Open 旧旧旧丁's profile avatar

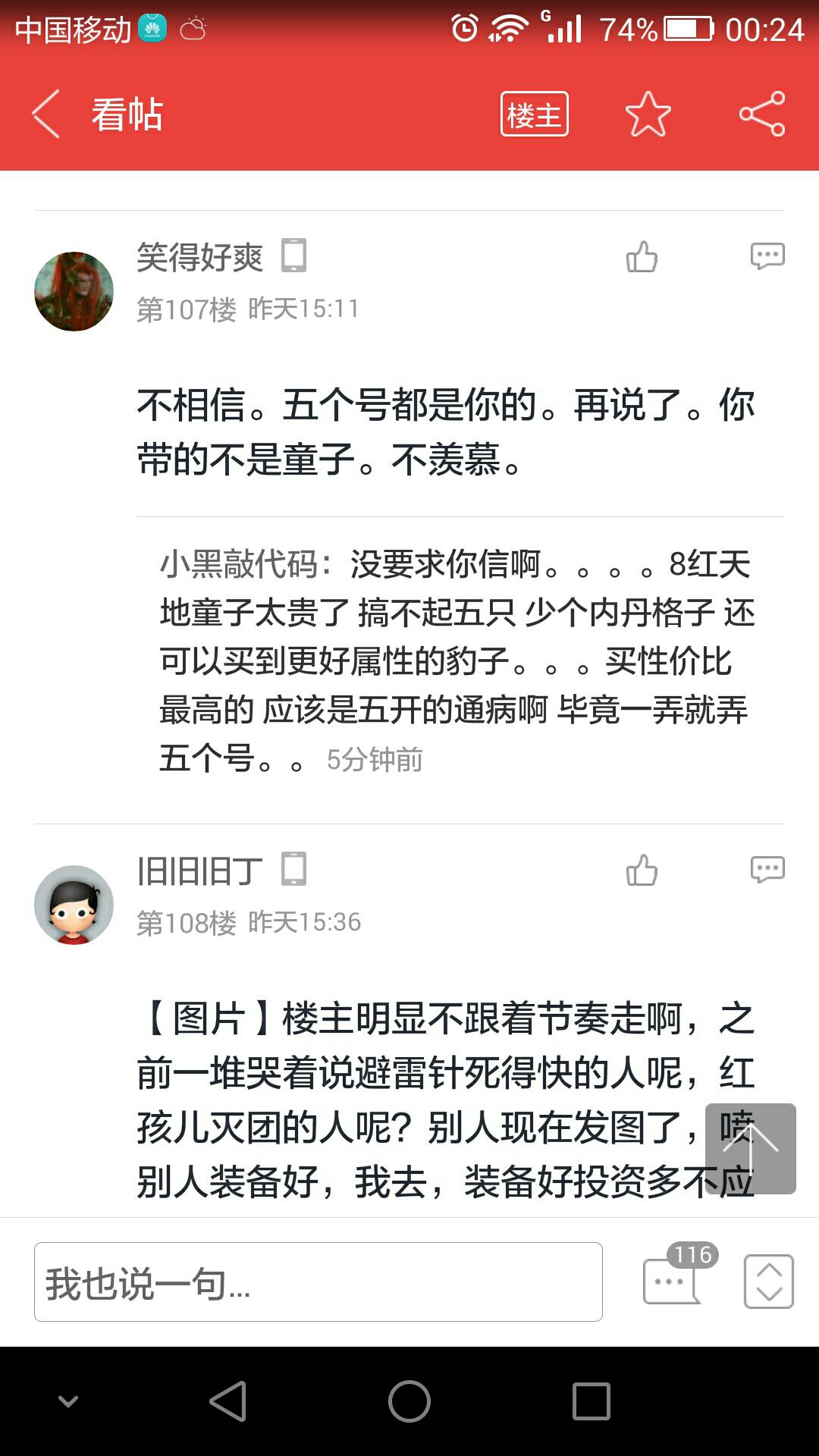[x=74, y=905]
